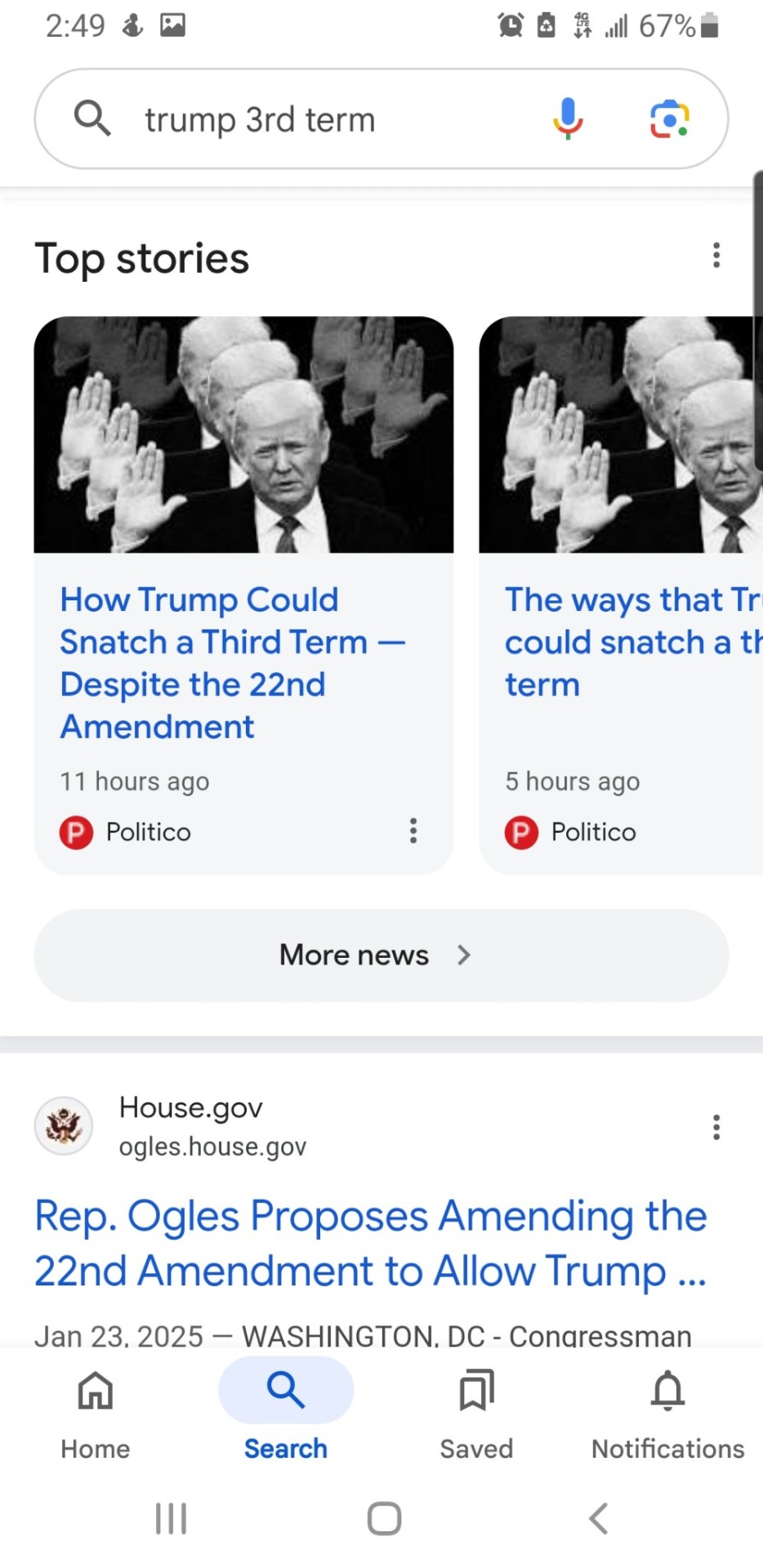The image size is (763, 1568).
Task: Open options for the 11 hours ago story
Action: [x=413, y=831]
